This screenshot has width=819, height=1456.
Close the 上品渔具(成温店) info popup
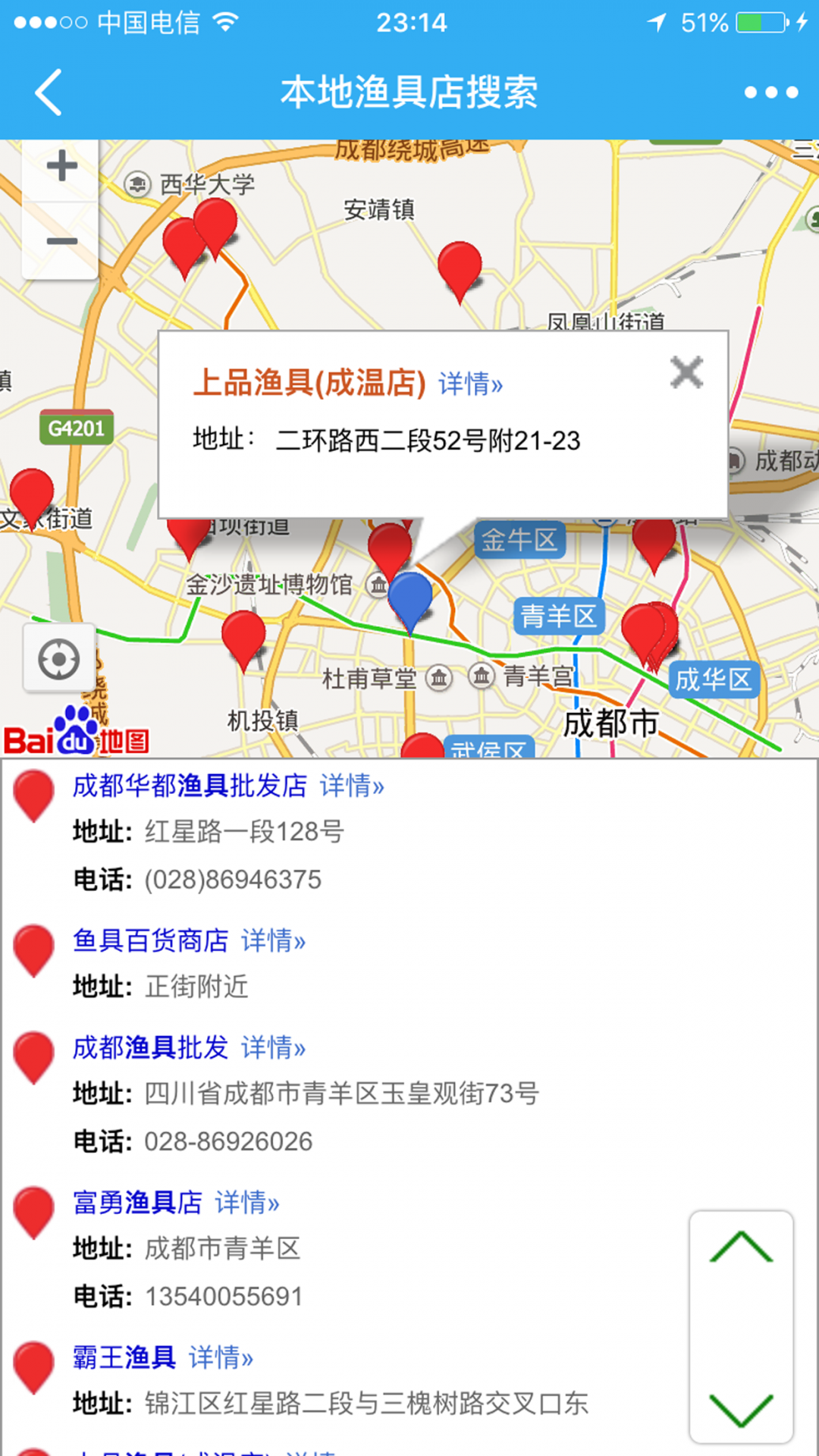(x=686, y=372)
